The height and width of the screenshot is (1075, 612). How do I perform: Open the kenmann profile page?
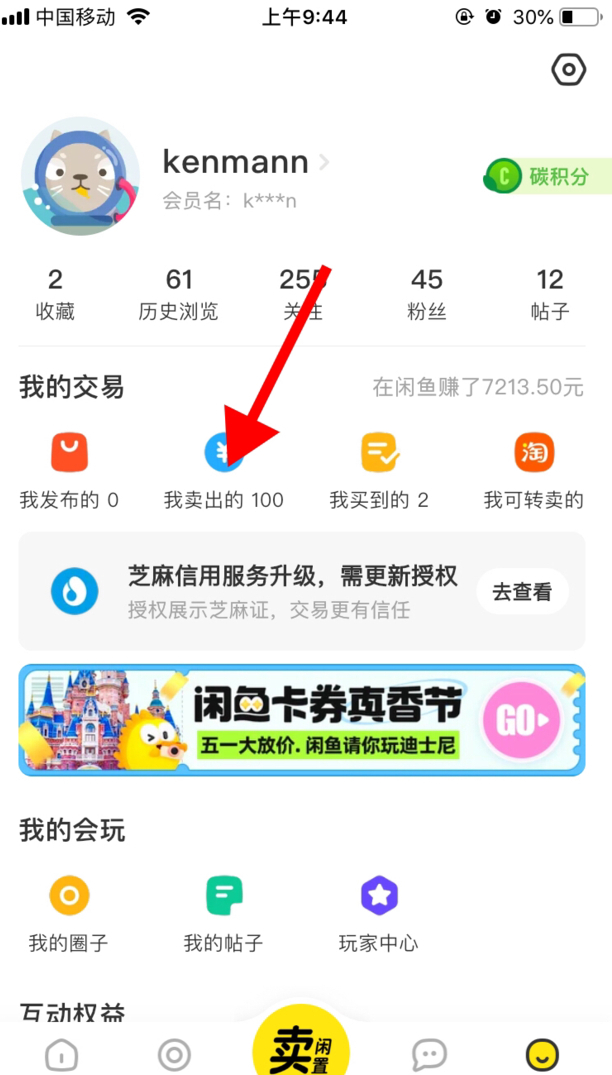pyautogui.click(x=236, y=163)
